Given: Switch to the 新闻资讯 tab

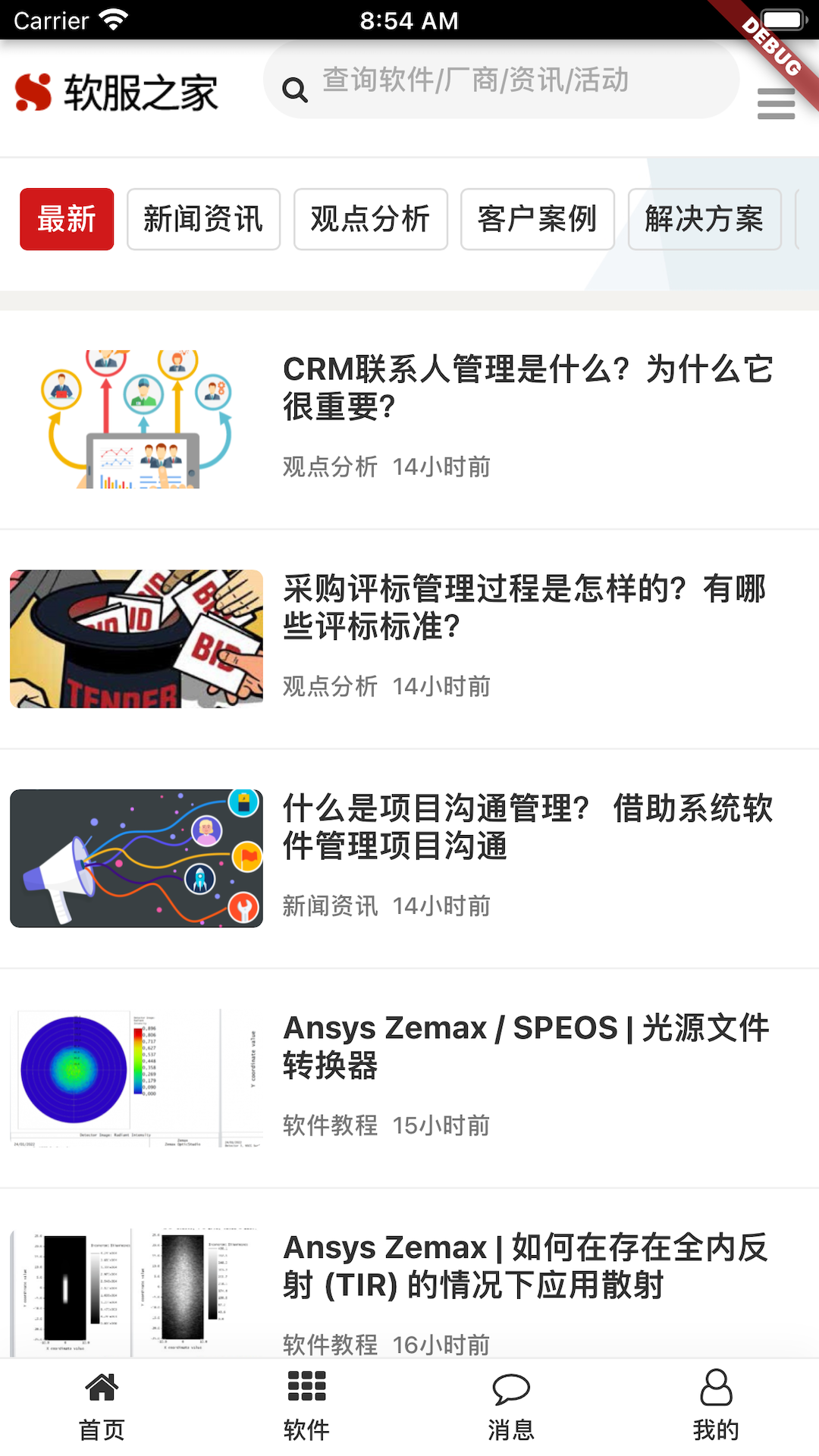Looking at the screenshot, I should (x=203, y=219).
